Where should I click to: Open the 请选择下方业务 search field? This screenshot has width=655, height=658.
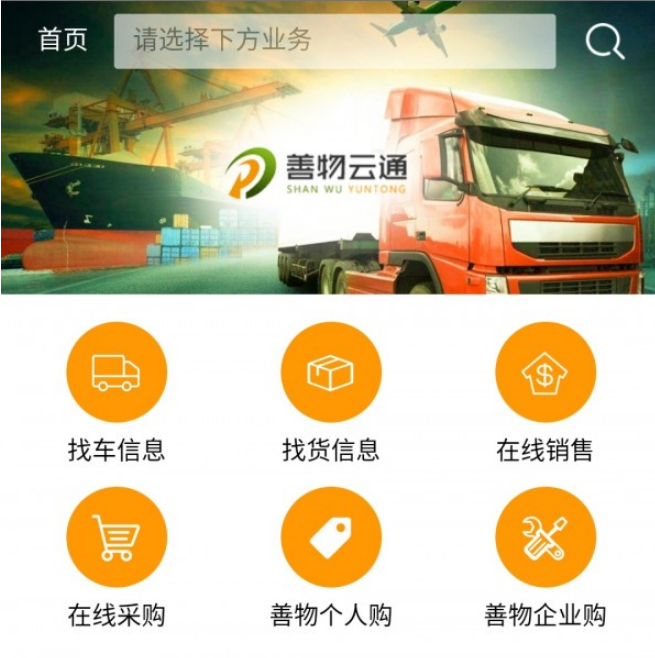pos(334,41)
